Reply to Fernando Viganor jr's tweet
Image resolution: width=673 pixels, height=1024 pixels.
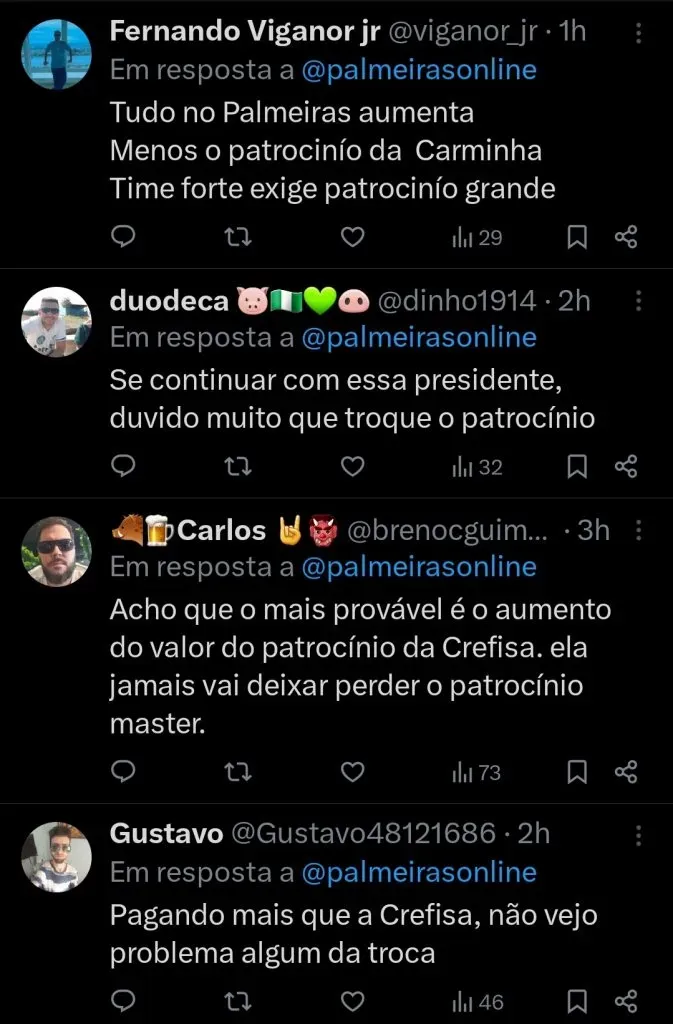point(123,237)
